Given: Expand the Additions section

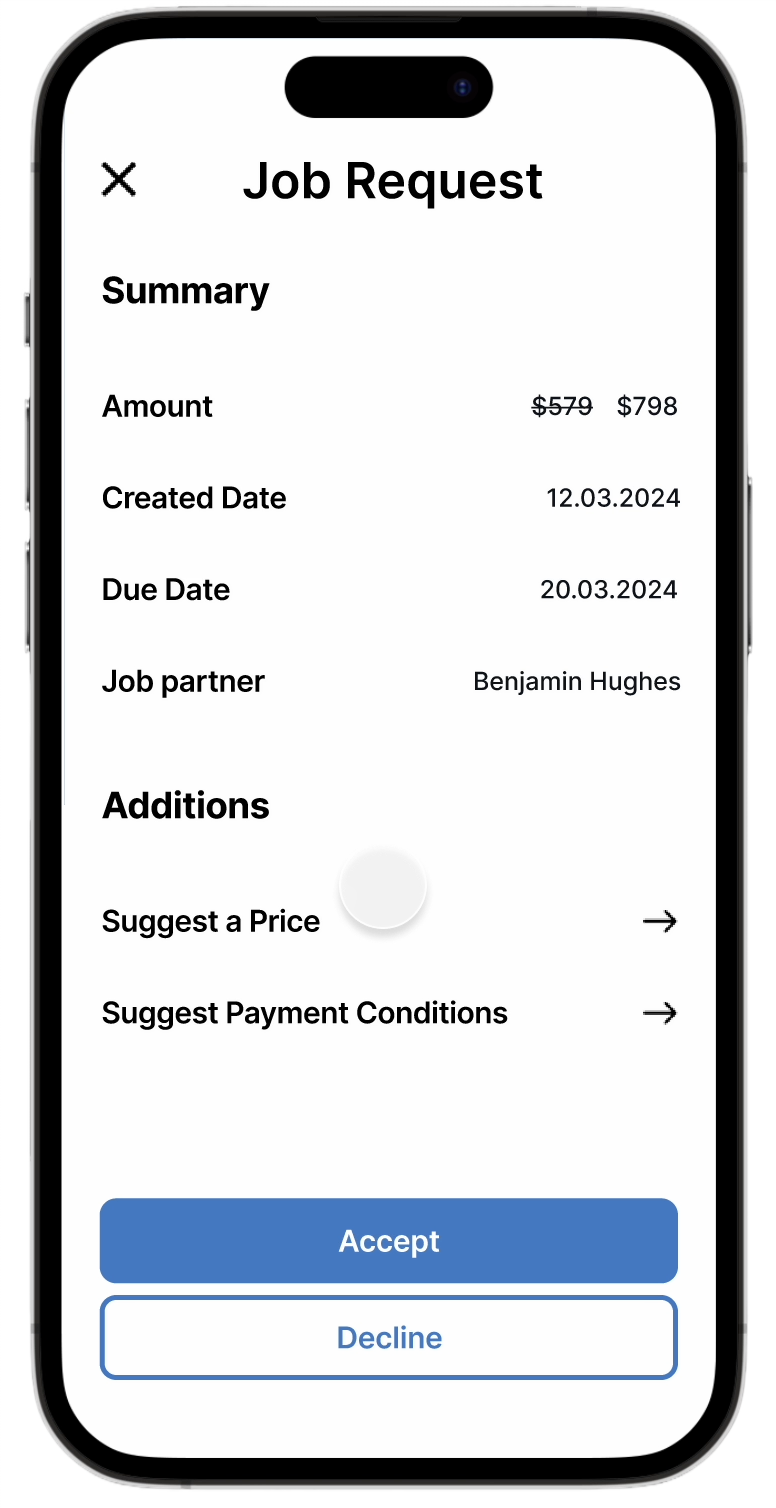Looking at the screenshot, I should coord(185,805).
